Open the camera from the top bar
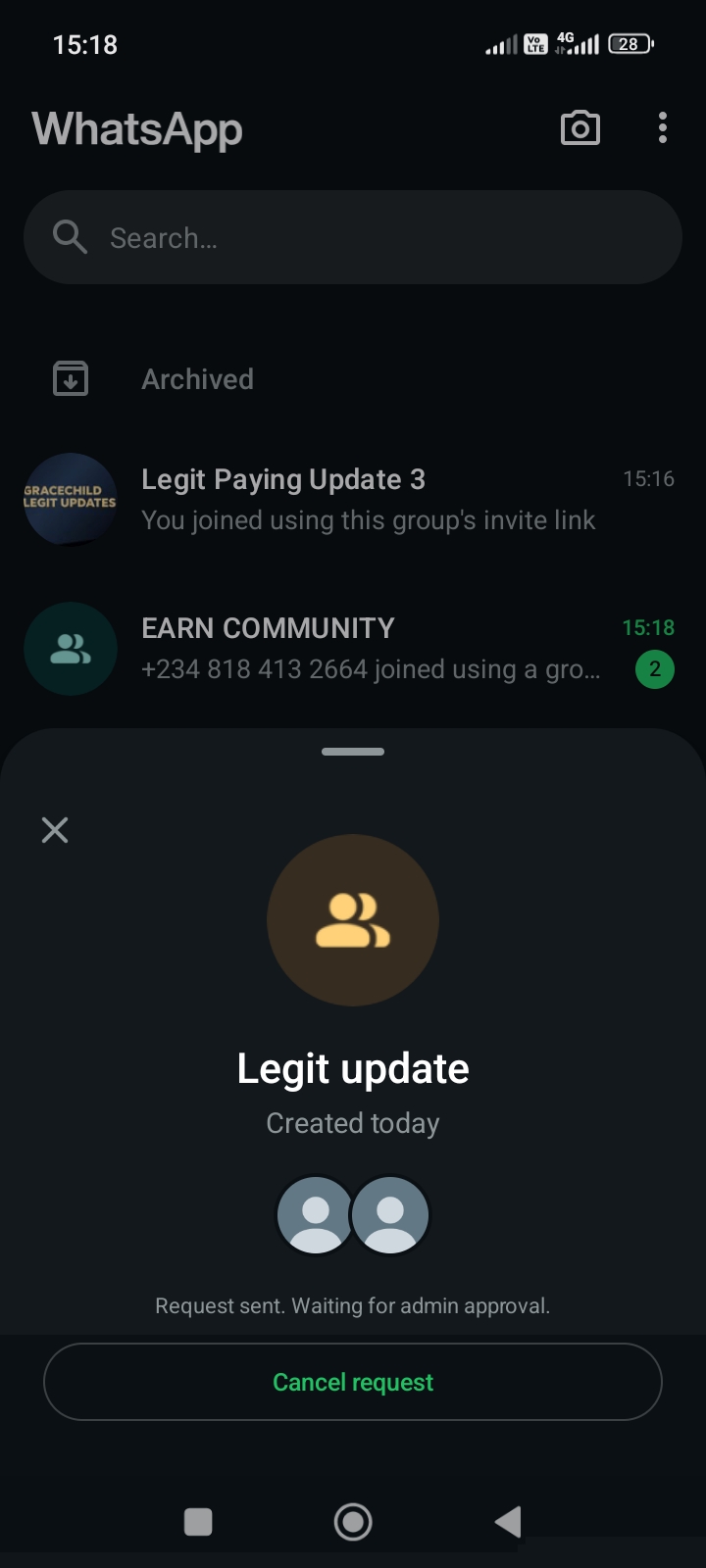 click(x=580, y=128)
